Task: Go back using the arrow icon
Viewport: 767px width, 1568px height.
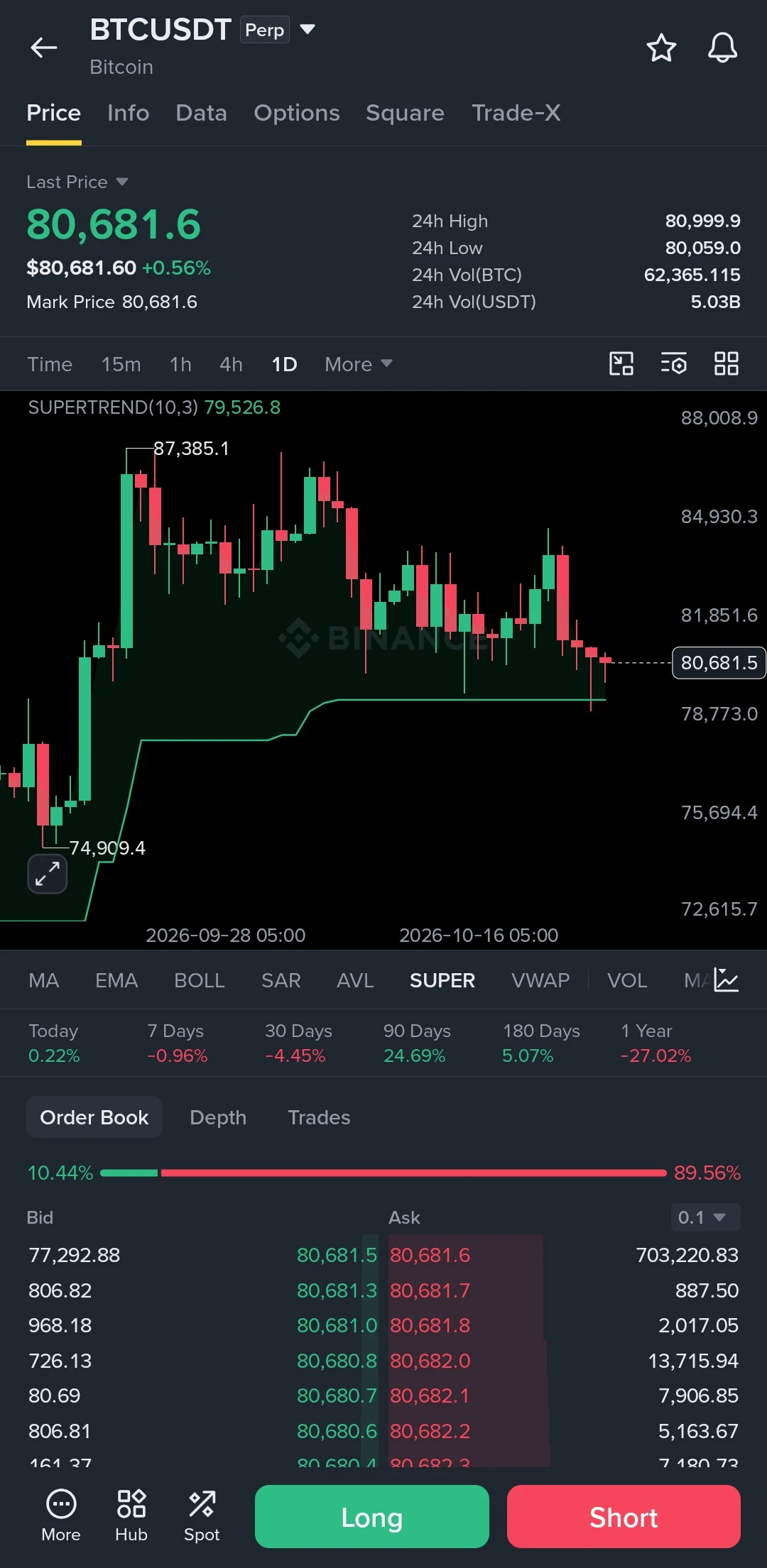Action: click(x=44, y=48)
